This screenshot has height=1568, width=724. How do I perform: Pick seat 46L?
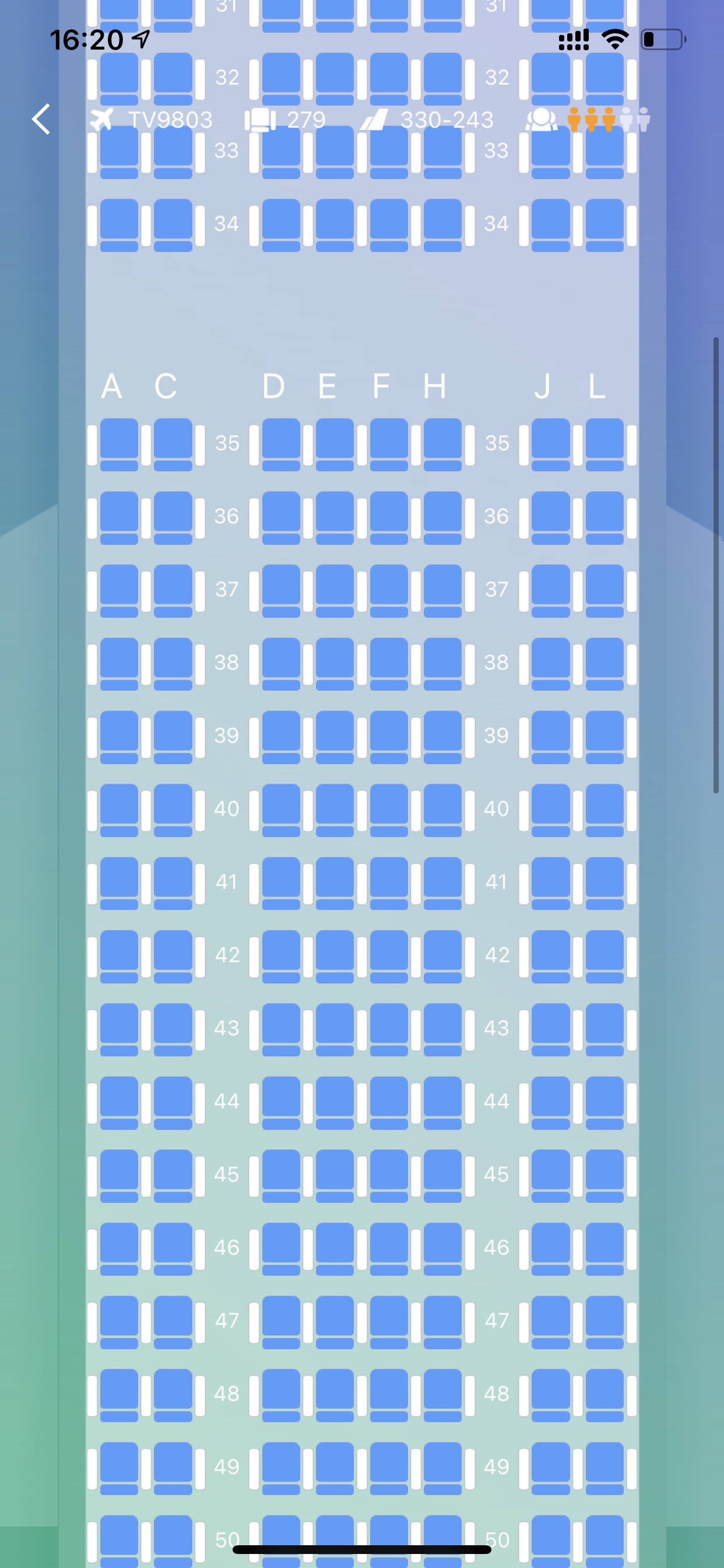[x=604, y=1247]
